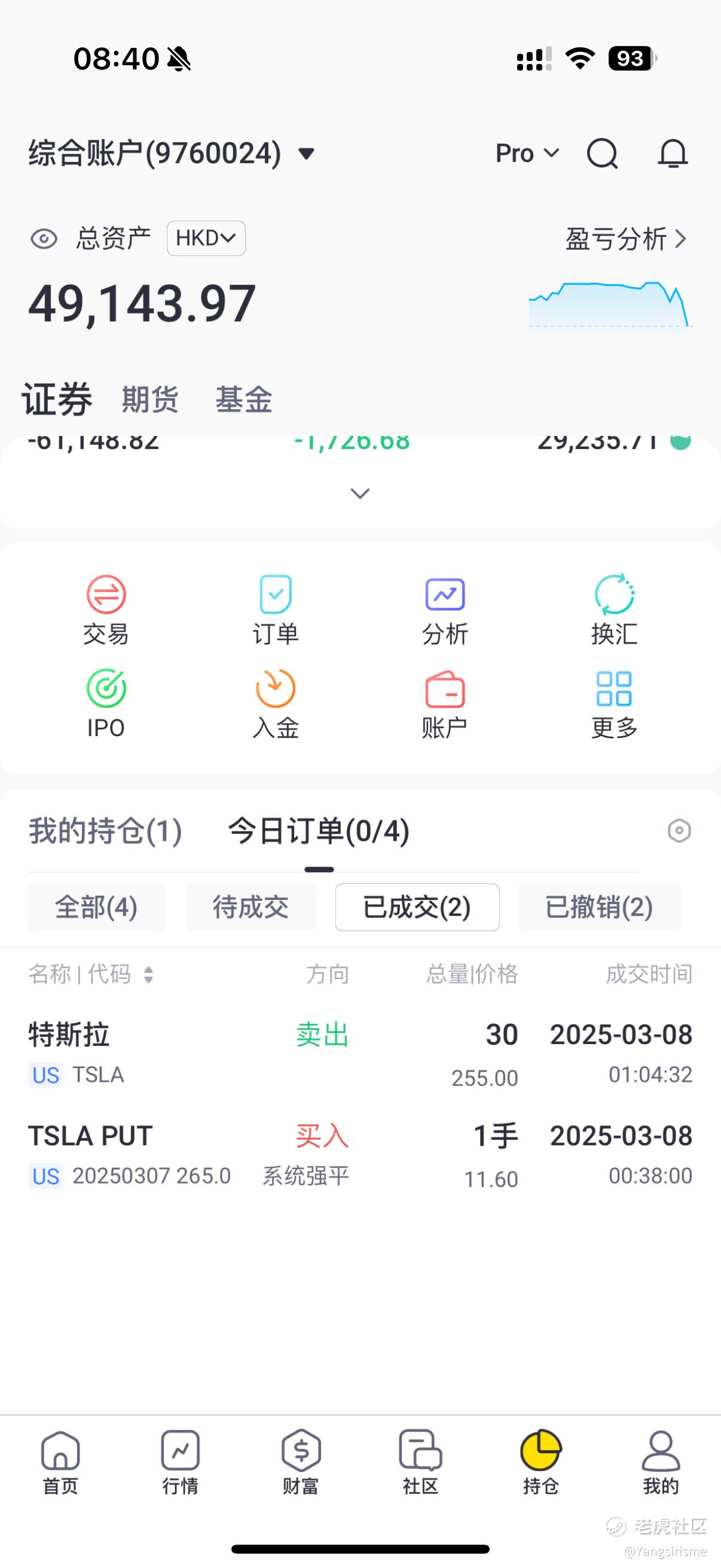Hide total assets with eye icon
This screenshot has height=1568, width=721.
[44, 239]
